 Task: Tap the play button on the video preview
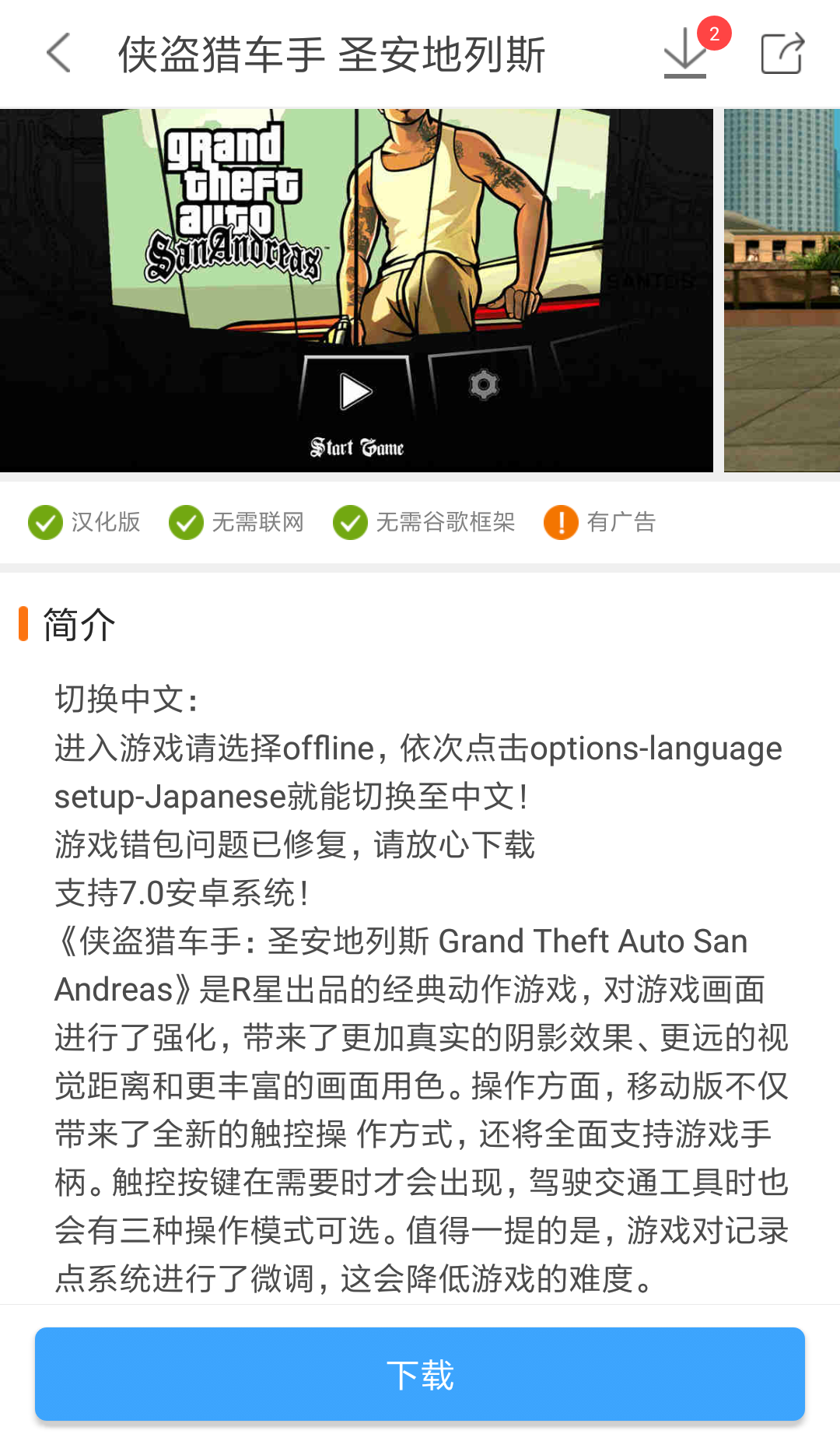click(356, 391)
